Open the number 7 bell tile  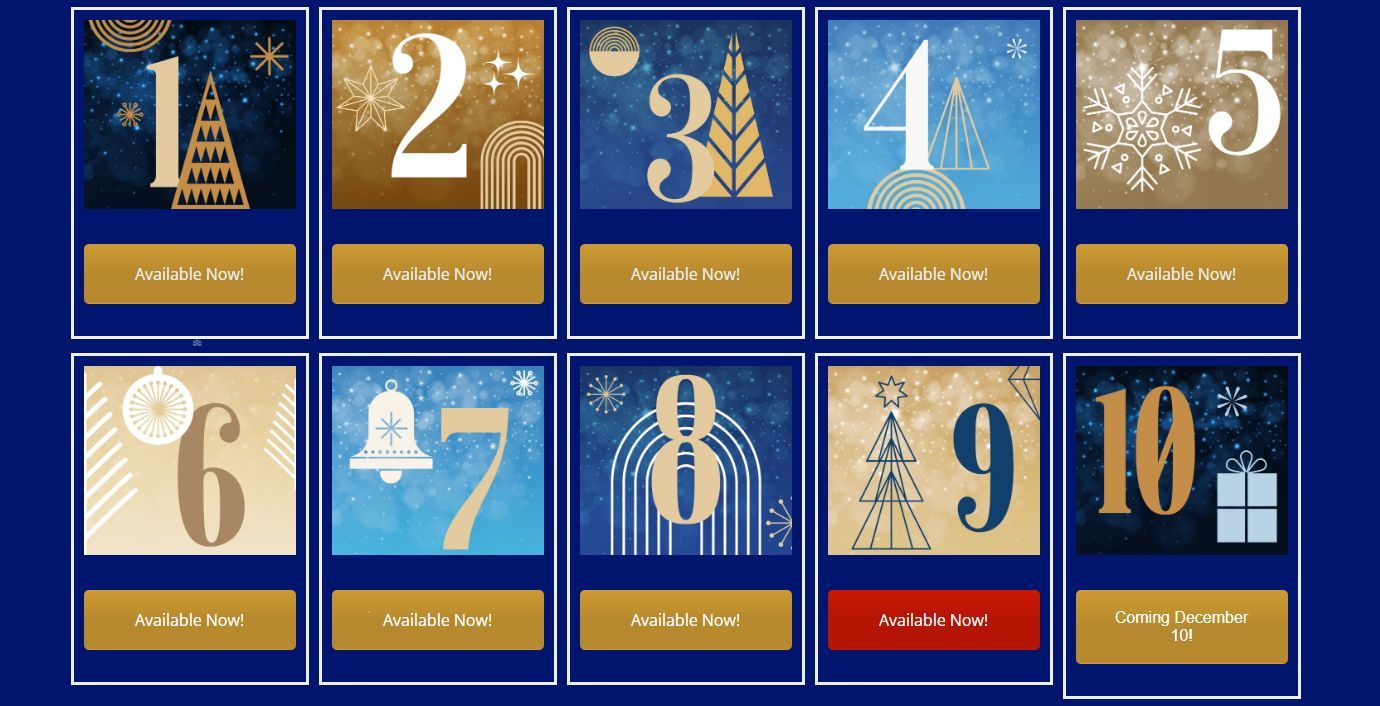(x=438, y=460)
